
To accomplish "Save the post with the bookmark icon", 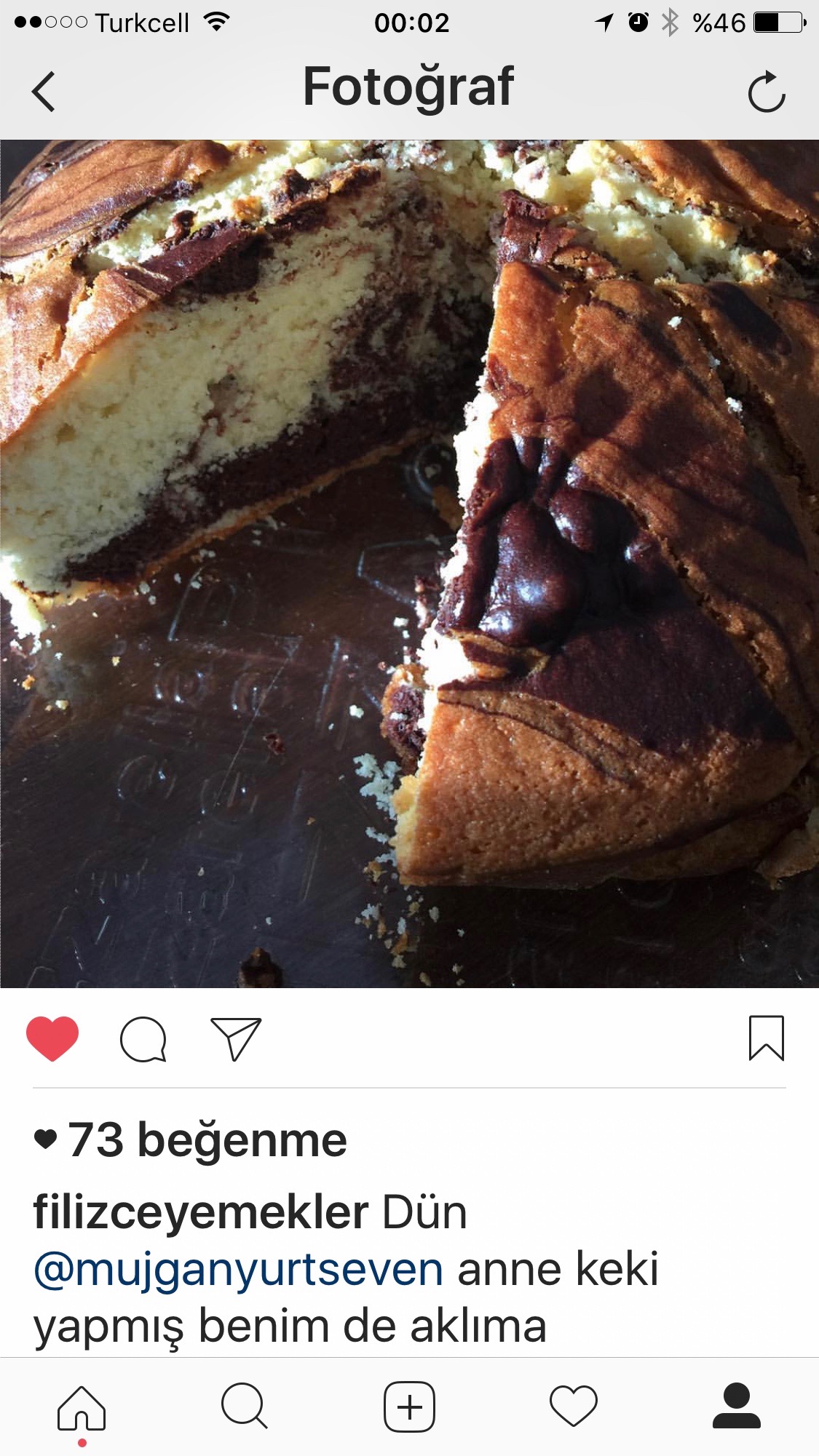I will 767,1038.
